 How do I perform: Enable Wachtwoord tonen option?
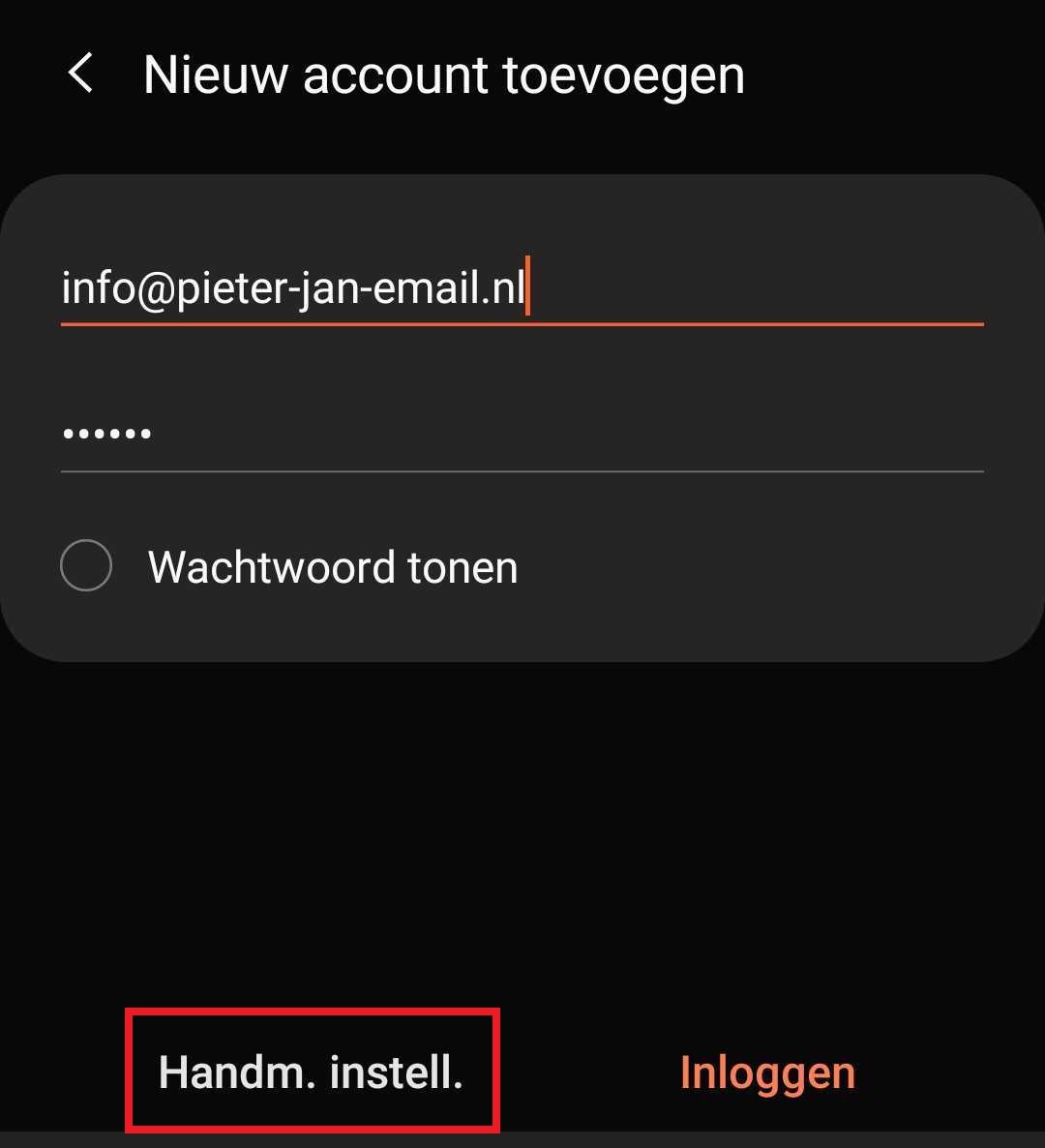click(x=86, y=565)
